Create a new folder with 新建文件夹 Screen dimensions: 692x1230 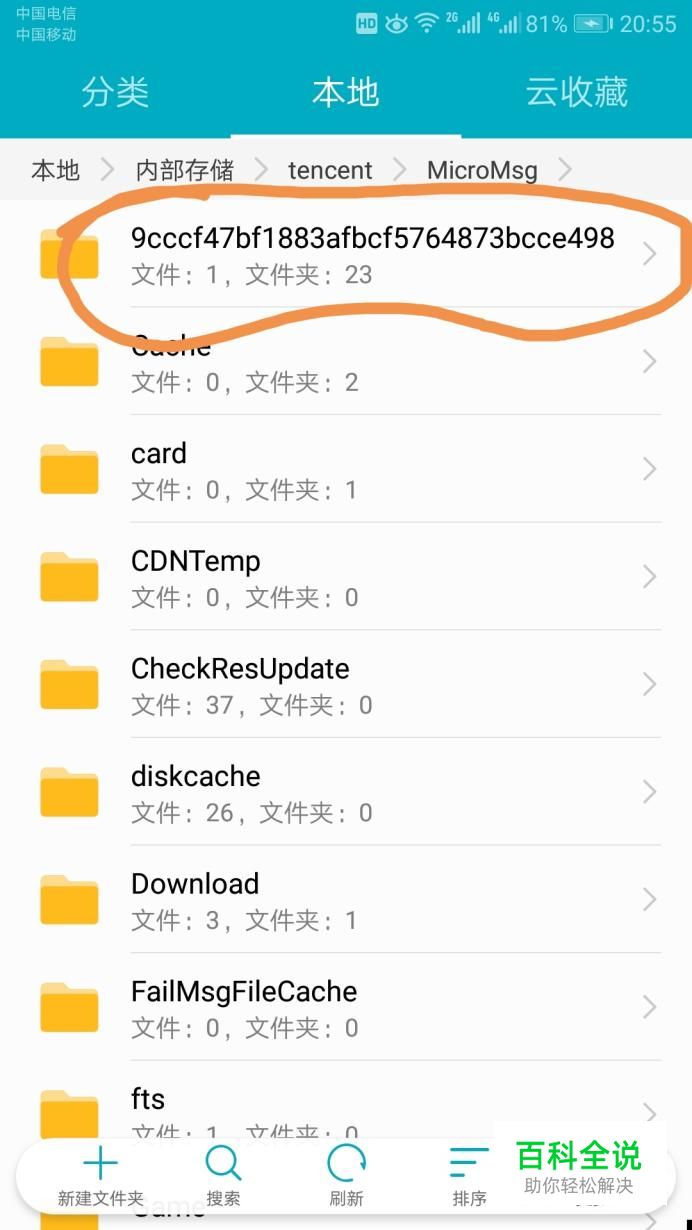pyautogui.click(x=100, y=1175)
